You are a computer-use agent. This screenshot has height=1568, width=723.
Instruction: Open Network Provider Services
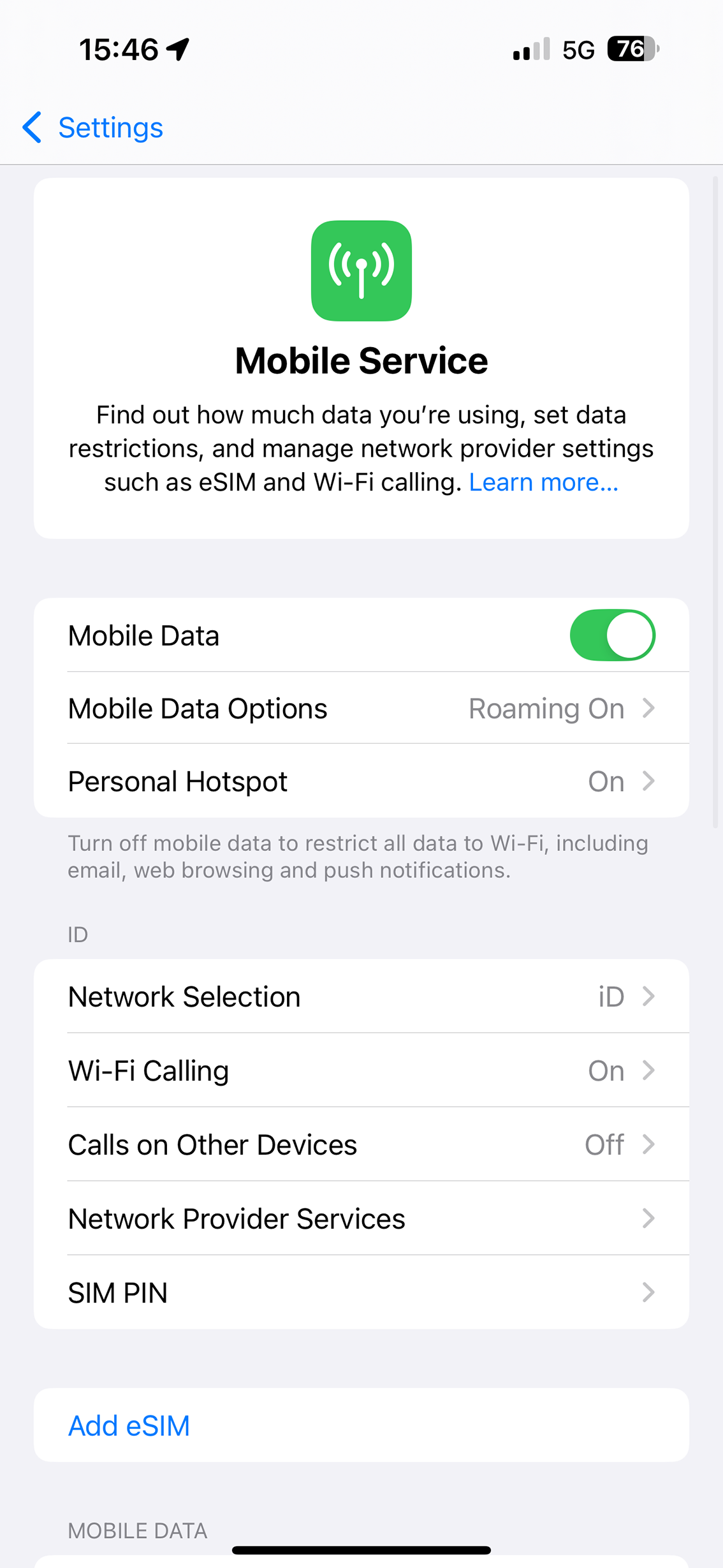pos(361,1218)
